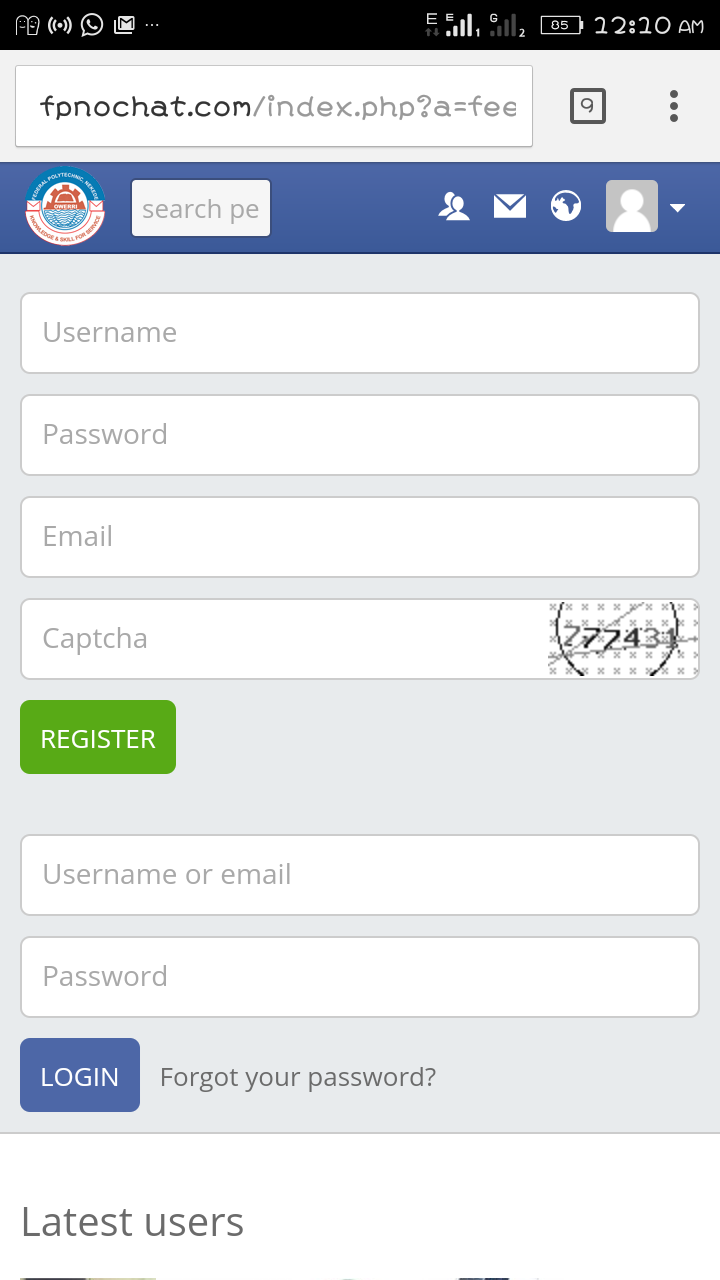Open the browser tab switcher showing 9
Viewport: 720px width, 1280px height.
[587, 105]
